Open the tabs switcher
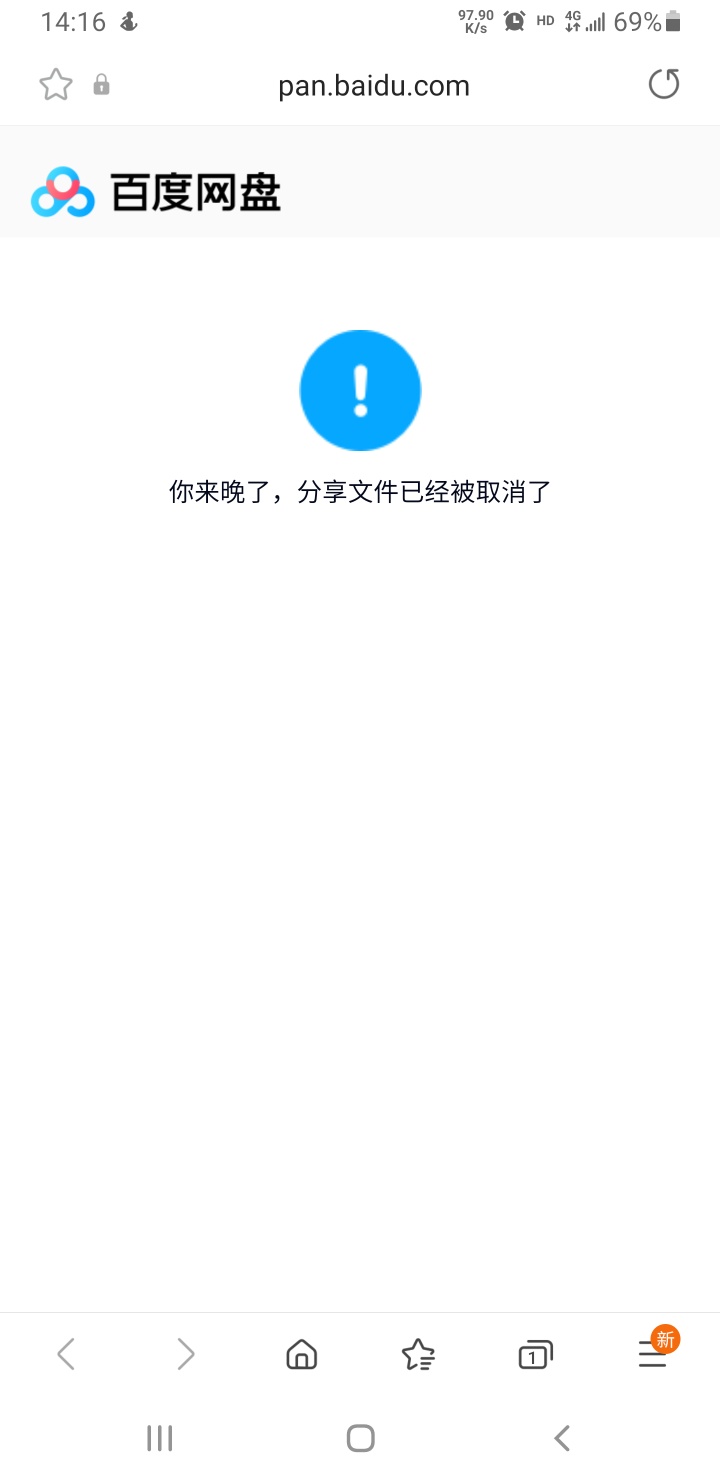Viewport: 720px width, 1480px height. pos(535,1354)
